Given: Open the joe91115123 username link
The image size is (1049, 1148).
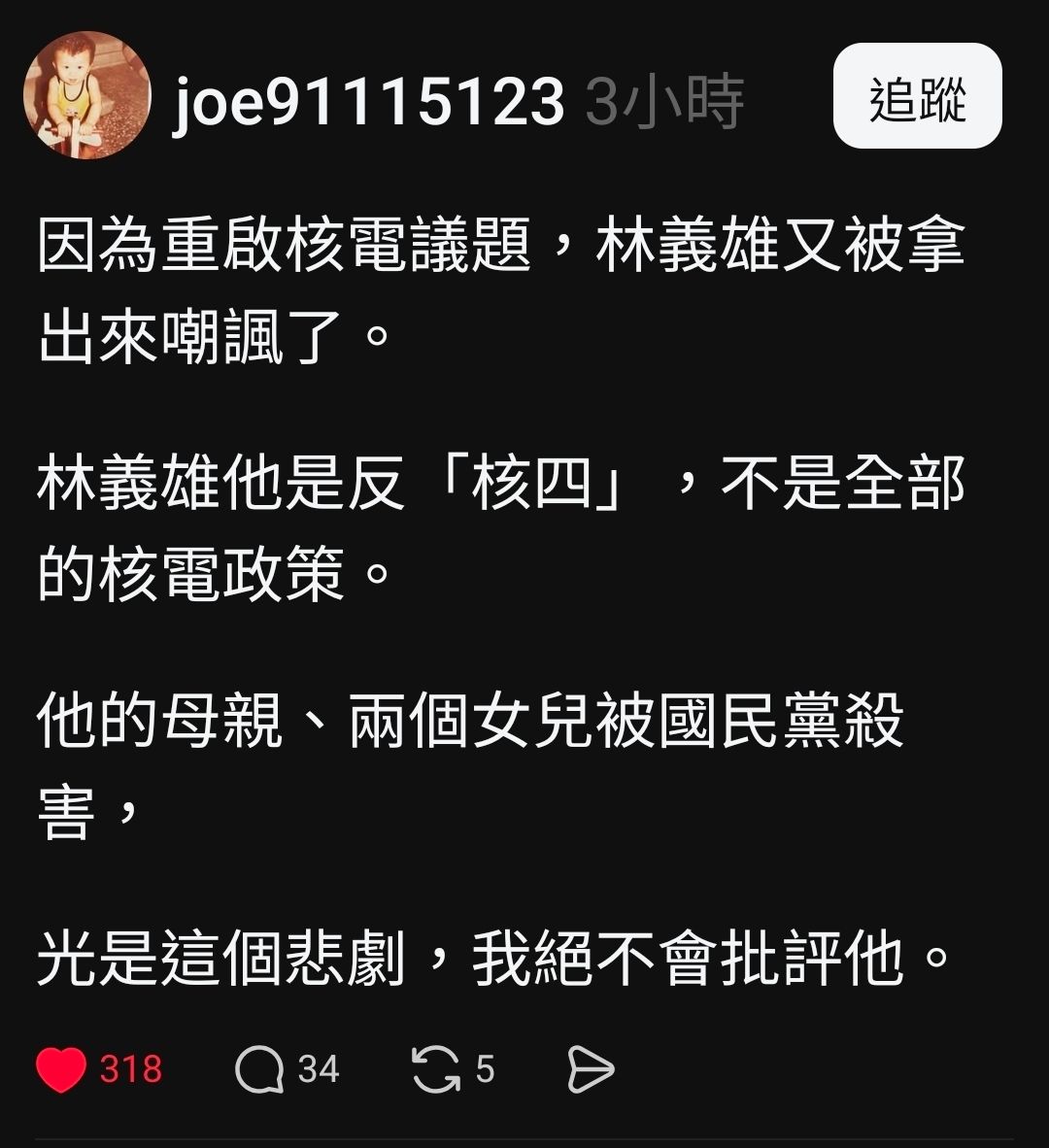Looking at the screenshot, I should pyautogui.click(x=369, y=101).
